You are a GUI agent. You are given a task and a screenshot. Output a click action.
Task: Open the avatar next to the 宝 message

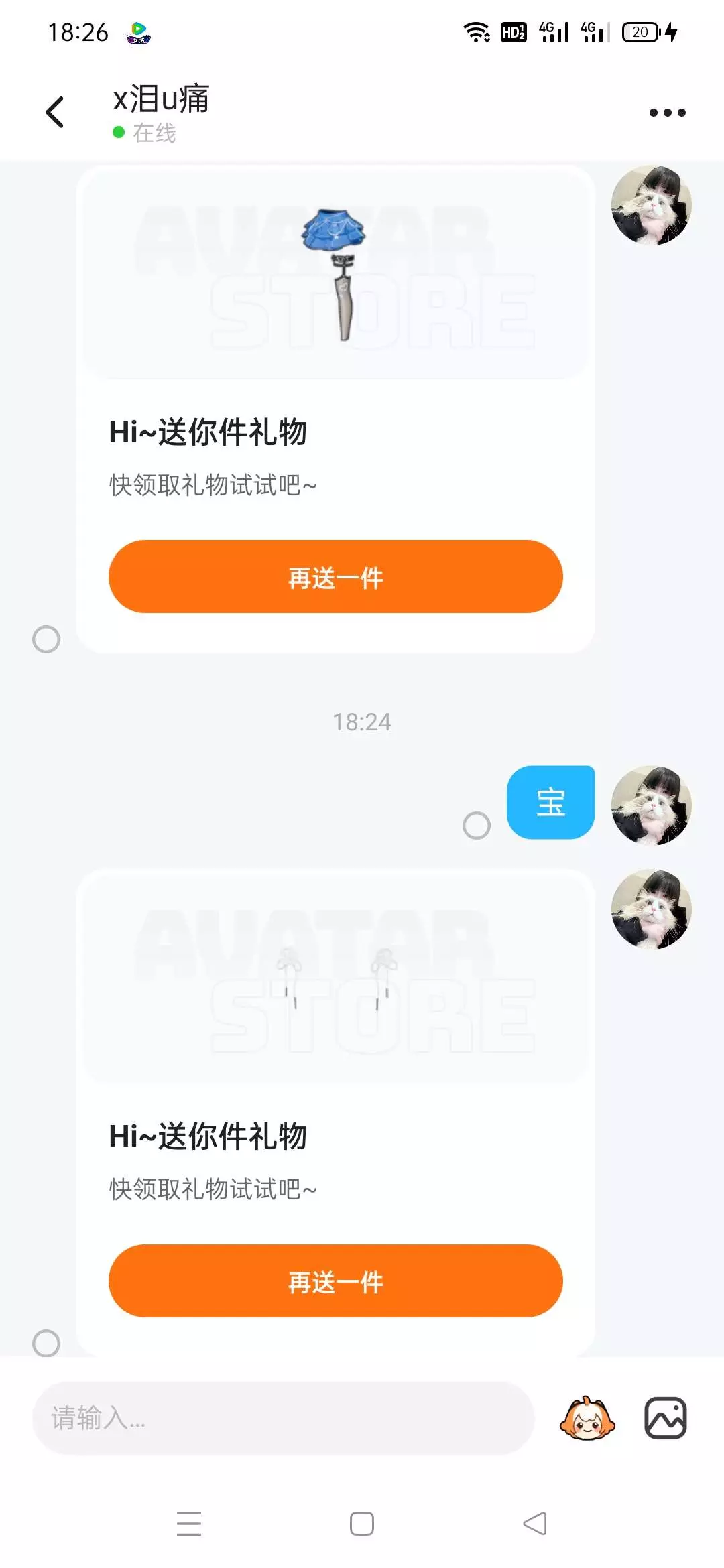point(651,805)
